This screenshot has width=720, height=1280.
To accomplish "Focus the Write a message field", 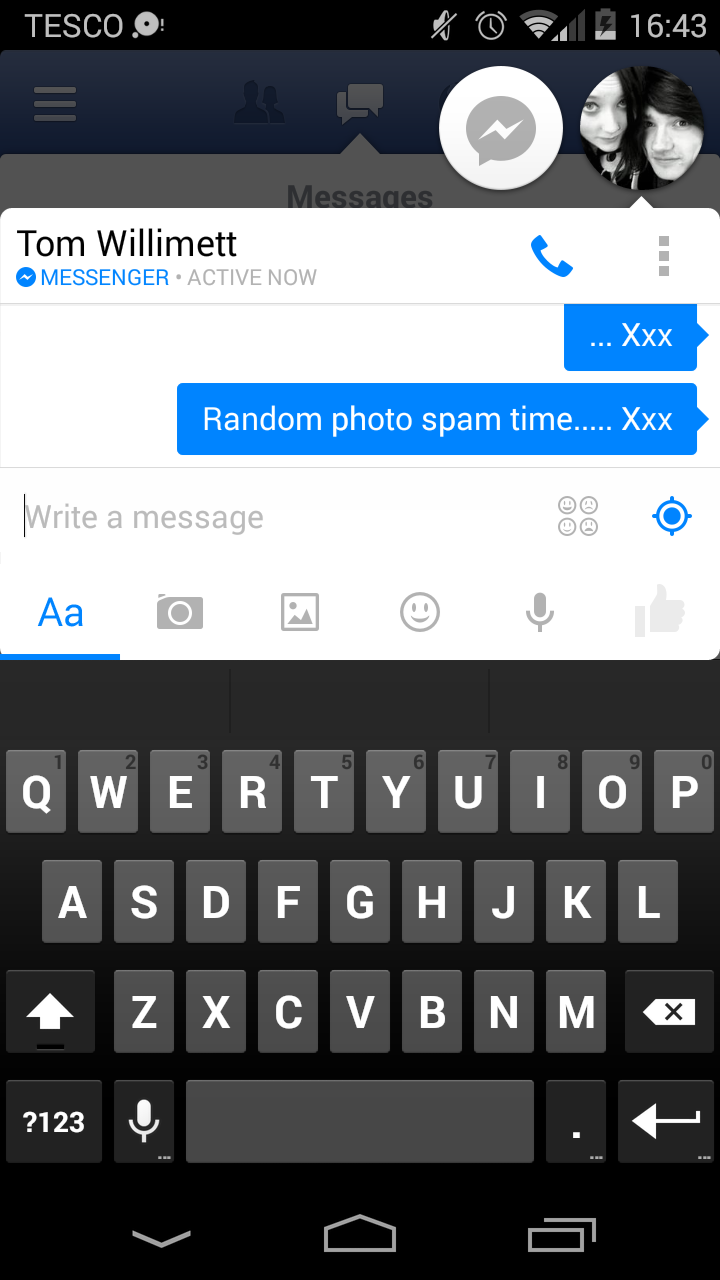I will (x=280, y=517).
